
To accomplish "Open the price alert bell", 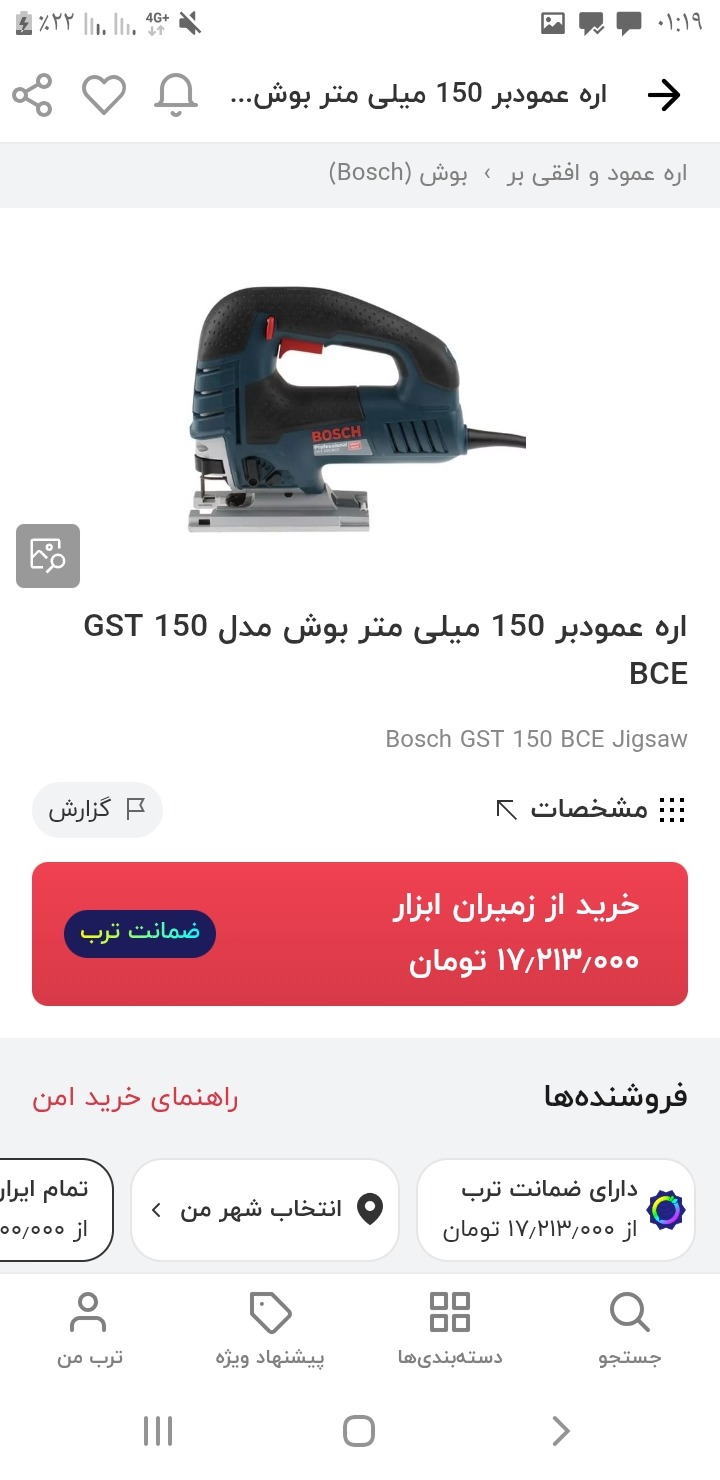I will (175, 95).
